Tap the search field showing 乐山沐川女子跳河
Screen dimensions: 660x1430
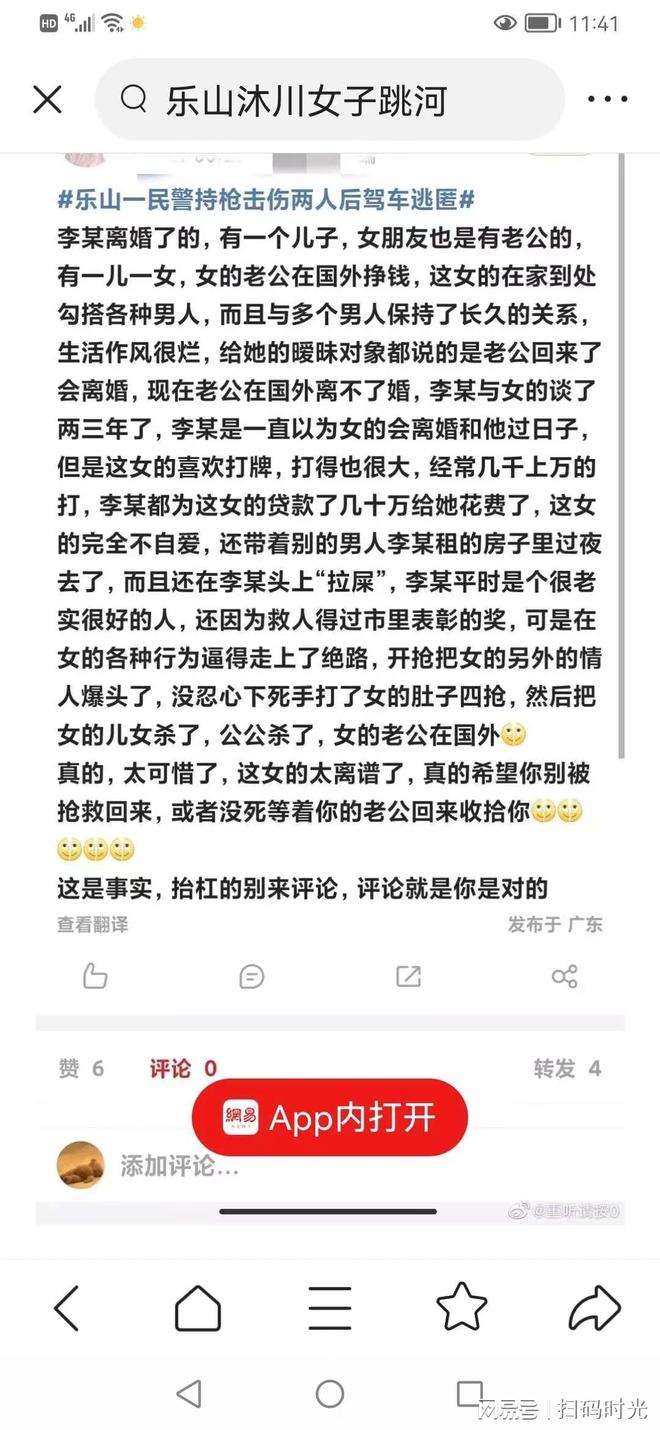(330, 100)
